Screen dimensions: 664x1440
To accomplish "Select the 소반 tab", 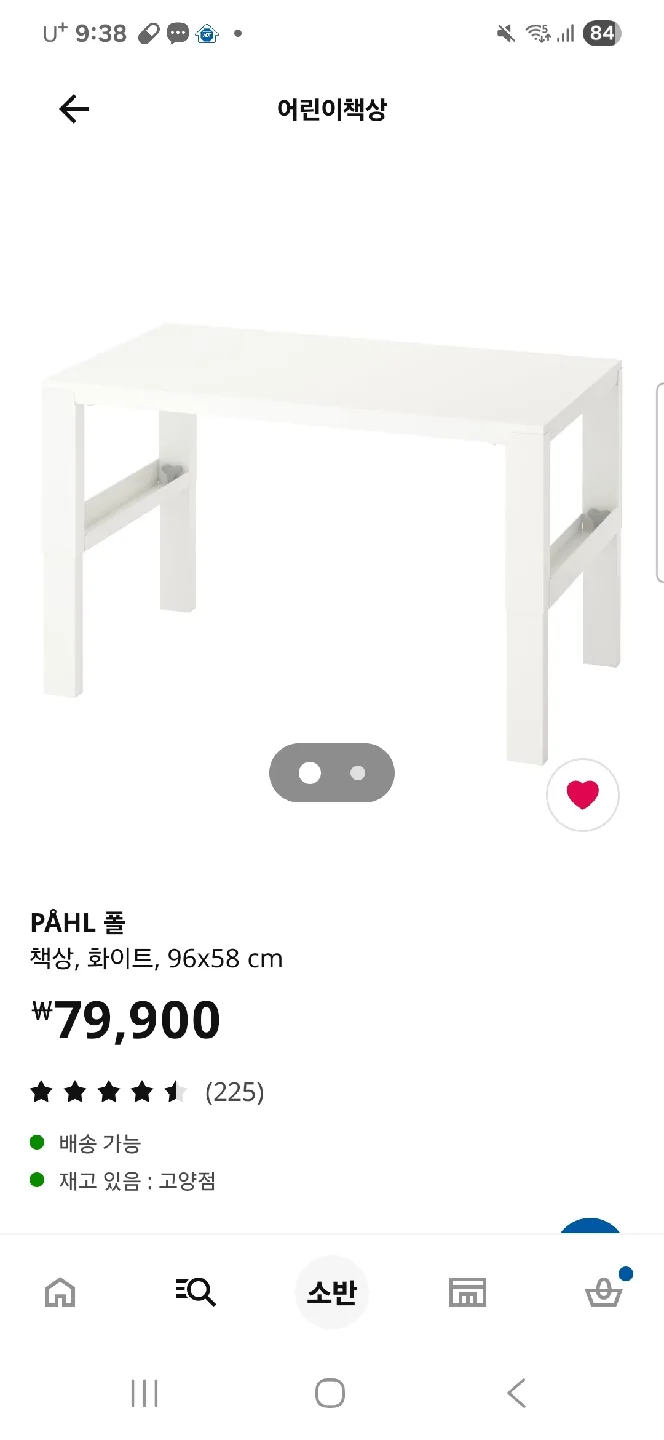I will click(x=332, y=1292).
